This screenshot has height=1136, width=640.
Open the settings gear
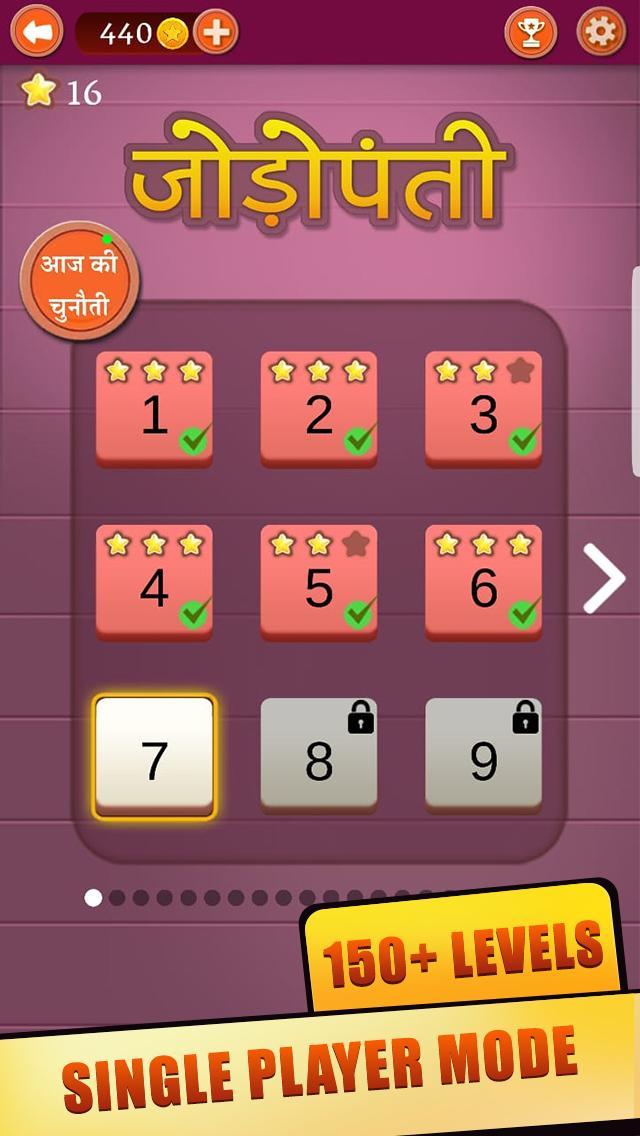(602, 33)
